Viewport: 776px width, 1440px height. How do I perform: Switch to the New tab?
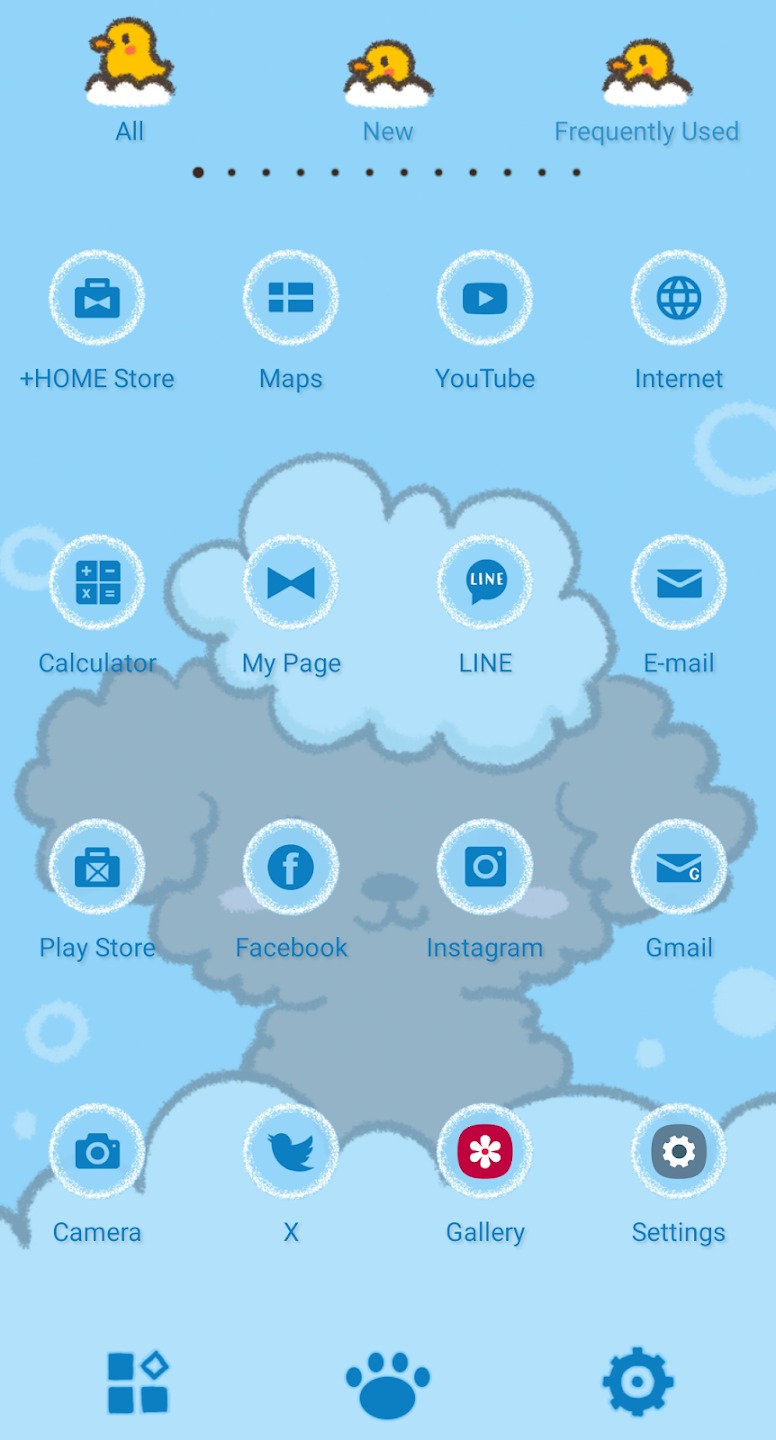388,90
